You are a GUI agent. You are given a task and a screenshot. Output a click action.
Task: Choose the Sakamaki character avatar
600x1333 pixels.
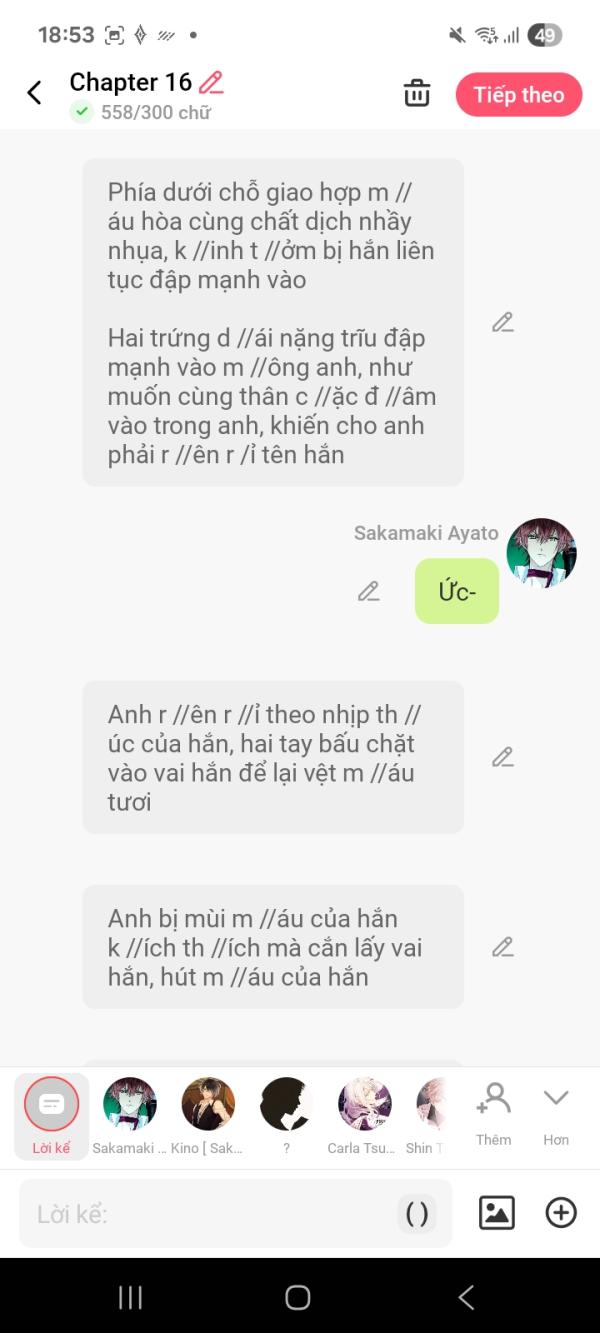(130, 1104)
